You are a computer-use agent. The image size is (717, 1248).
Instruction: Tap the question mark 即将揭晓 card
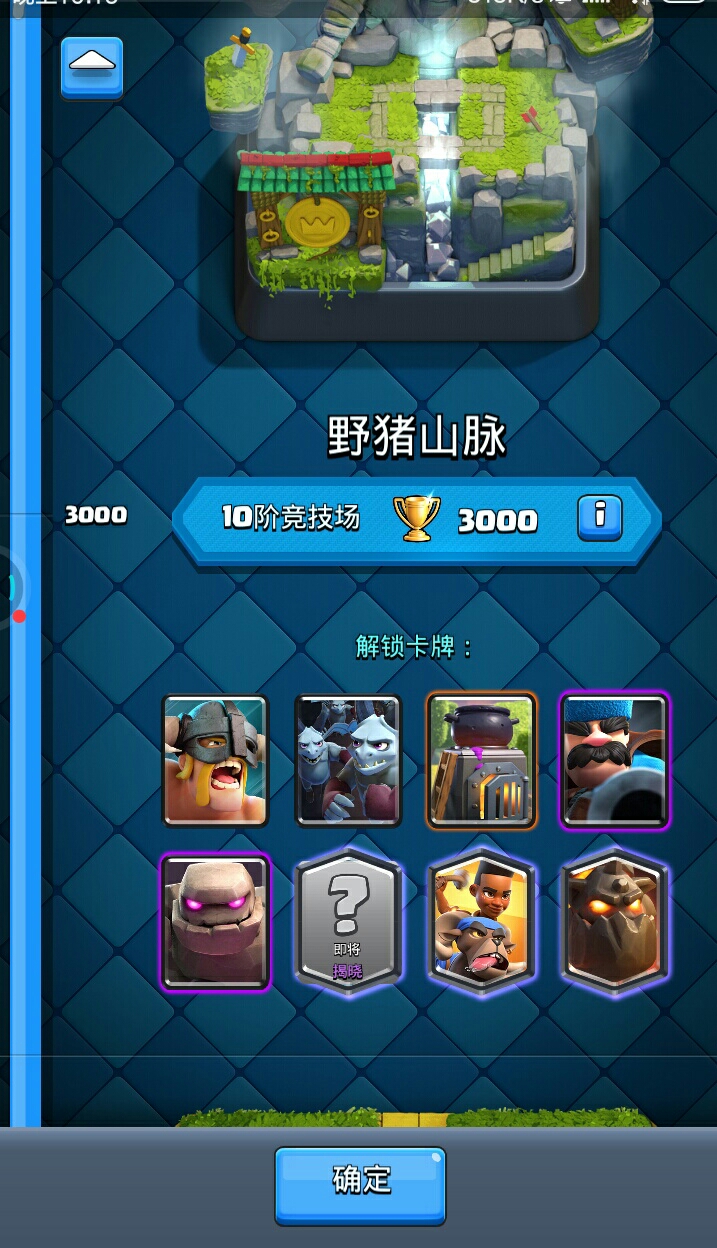click(x=348, y=922)
